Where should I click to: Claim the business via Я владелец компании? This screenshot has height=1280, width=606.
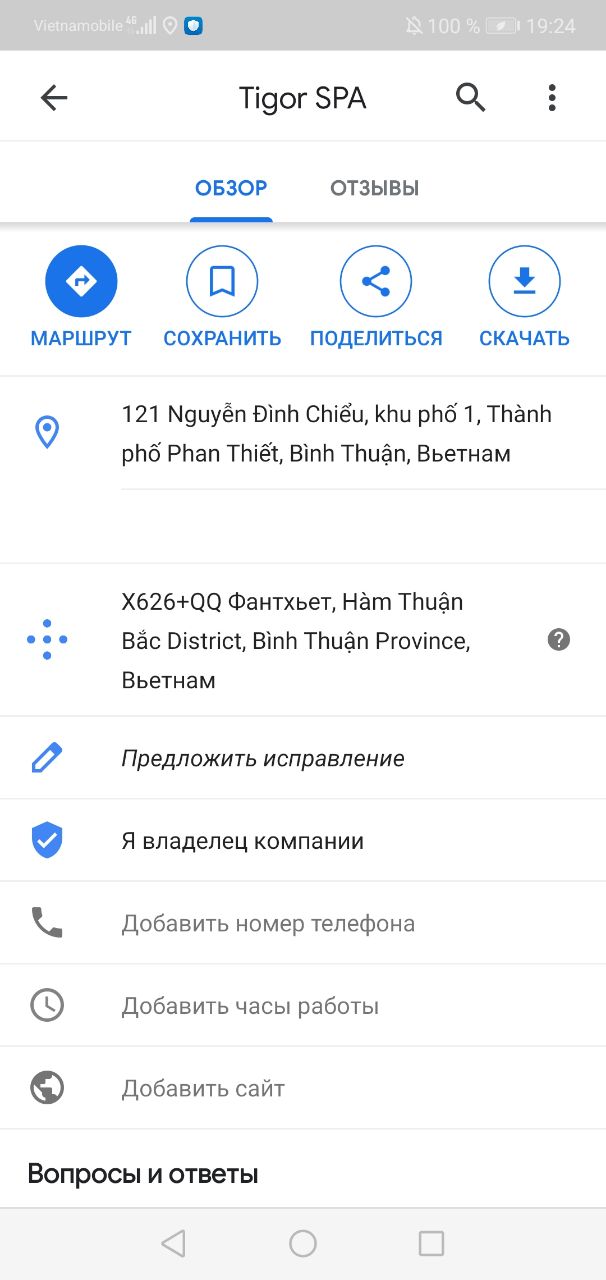tap(242, 841)
